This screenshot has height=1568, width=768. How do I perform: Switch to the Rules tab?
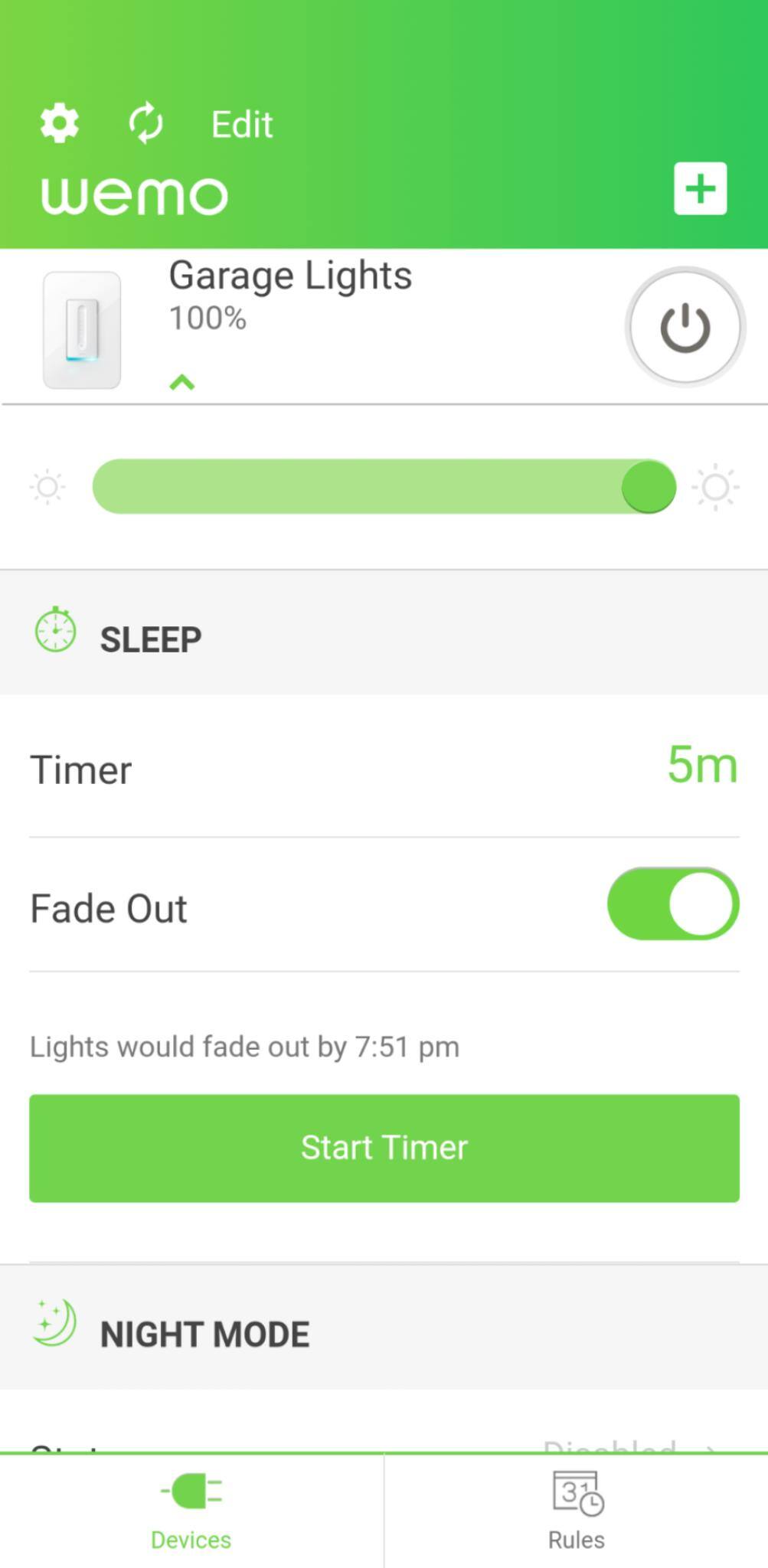pos(577,1511)
